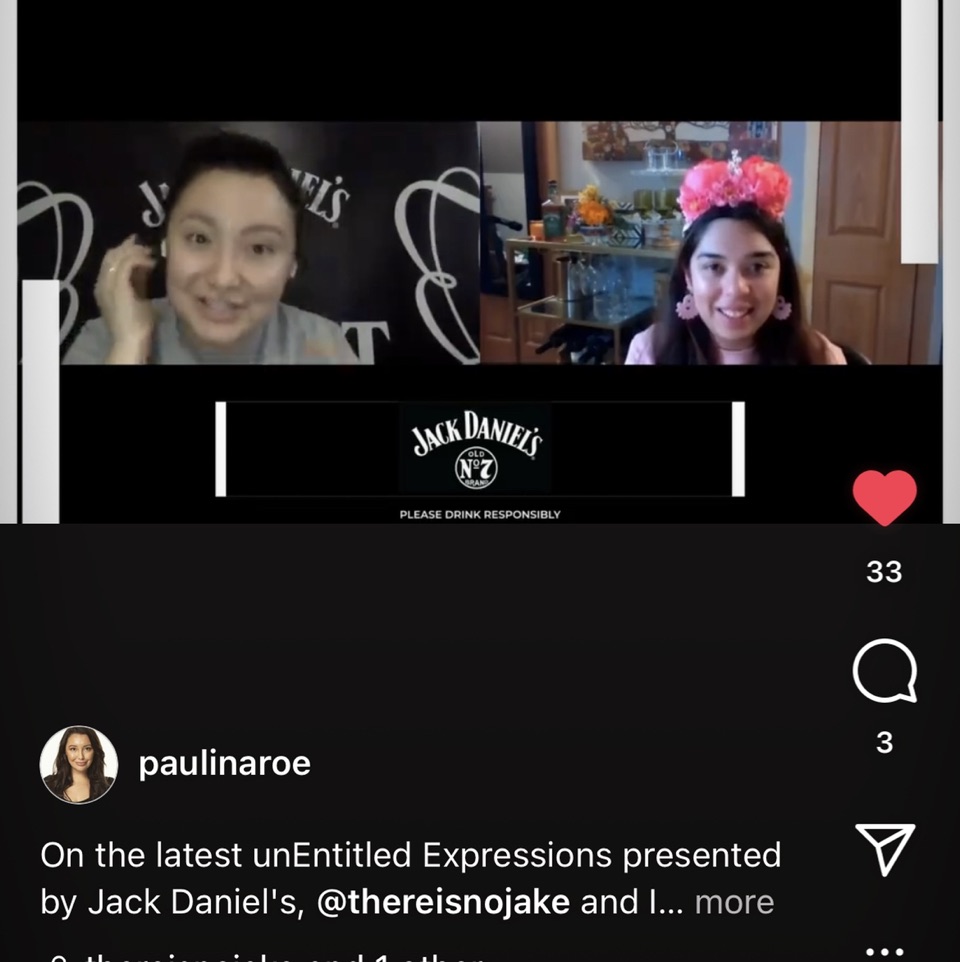Open the @thereisnojake mention

click(443, 902)
